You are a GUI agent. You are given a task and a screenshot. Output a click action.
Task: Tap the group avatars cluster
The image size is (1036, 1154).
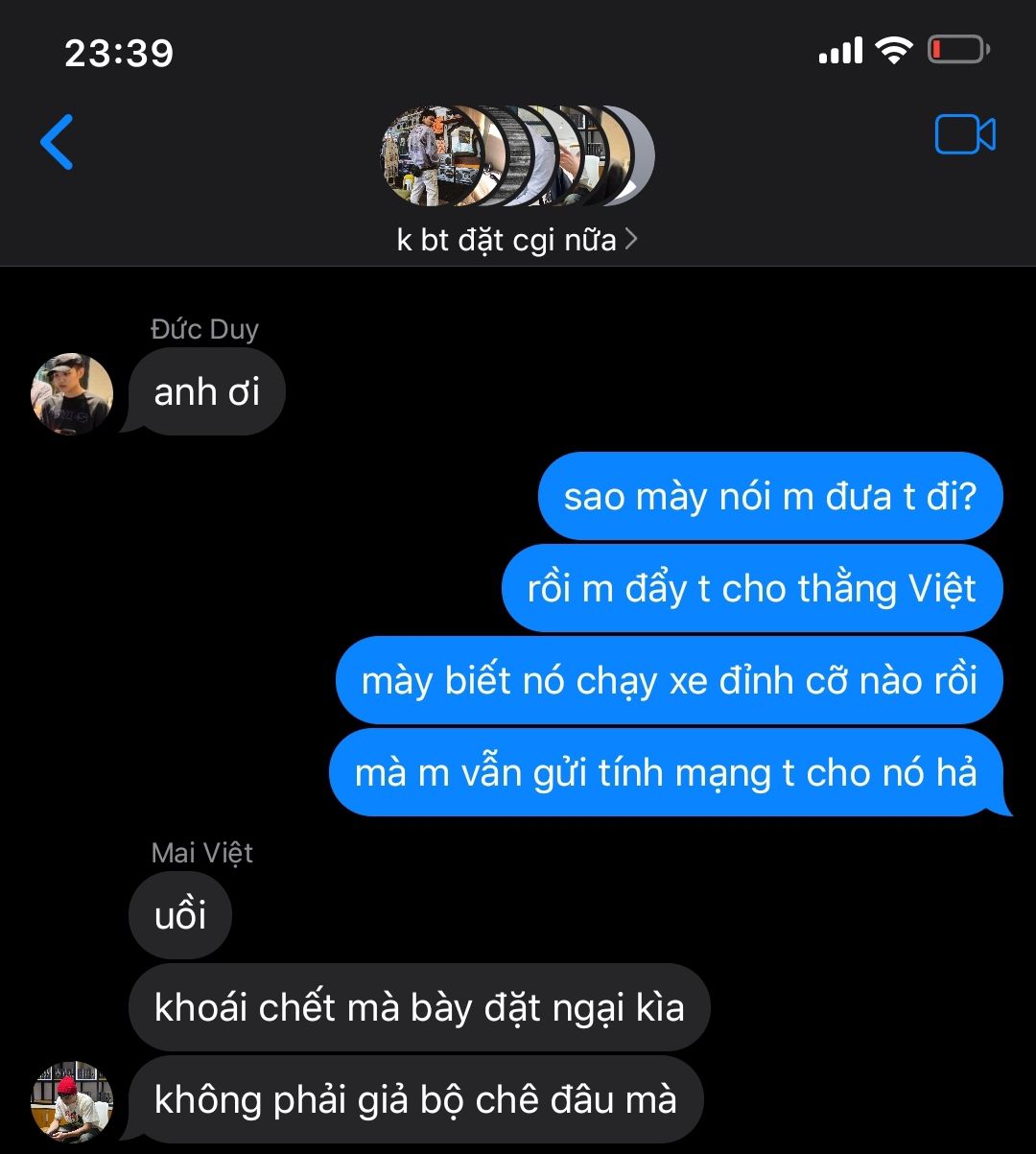pos(517,156)
